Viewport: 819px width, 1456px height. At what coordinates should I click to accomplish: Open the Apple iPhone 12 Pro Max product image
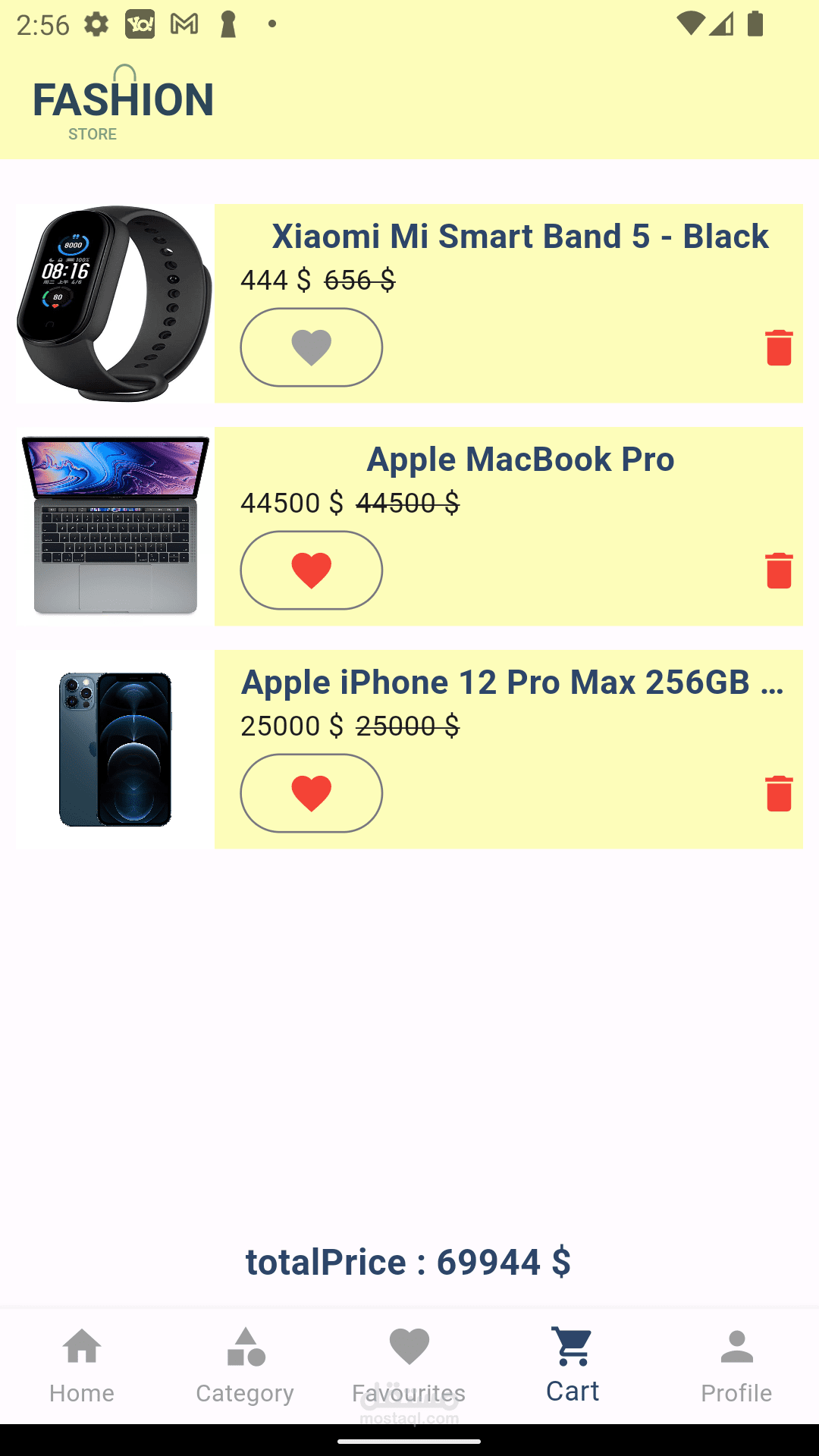[115, 749]
